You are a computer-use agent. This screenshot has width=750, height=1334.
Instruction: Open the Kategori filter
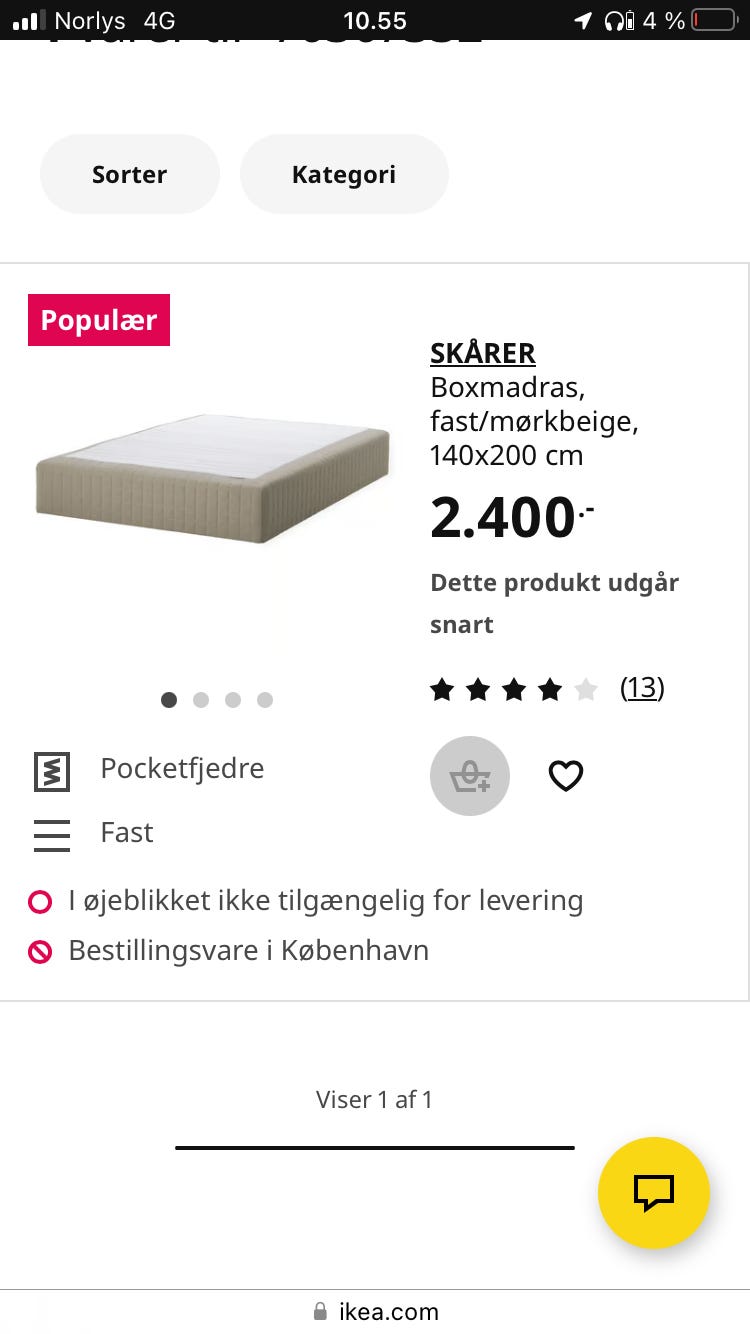(x=344, y=173)
